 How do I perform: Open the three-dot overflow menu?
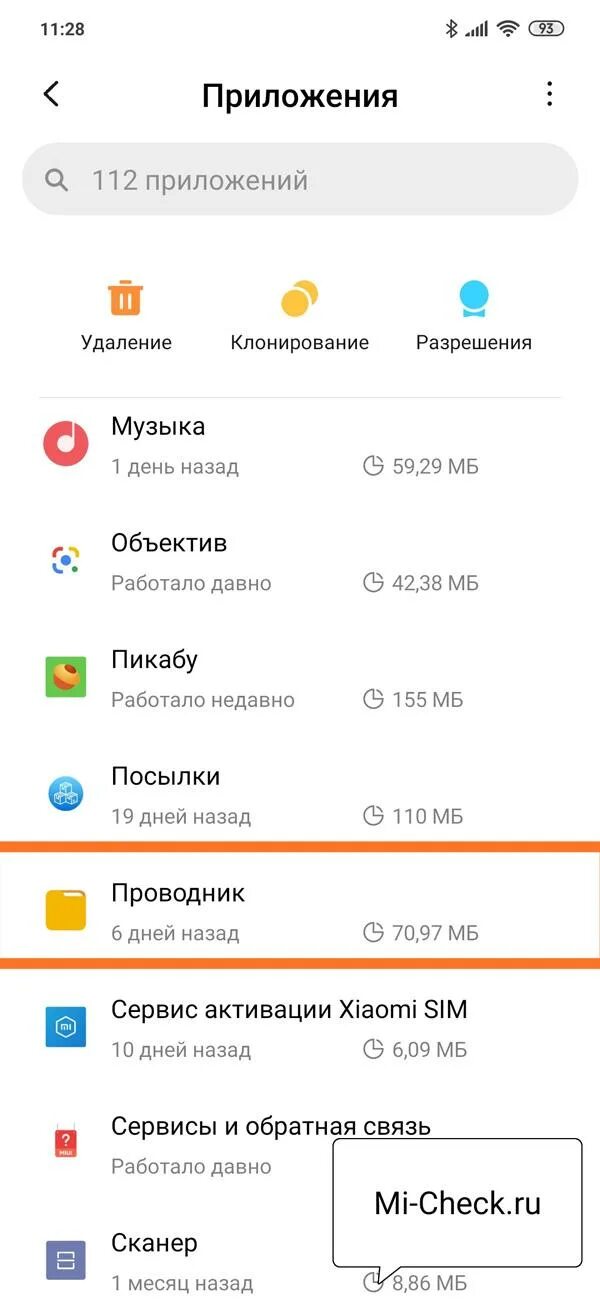pyautogui.click(x=549, y=94)
